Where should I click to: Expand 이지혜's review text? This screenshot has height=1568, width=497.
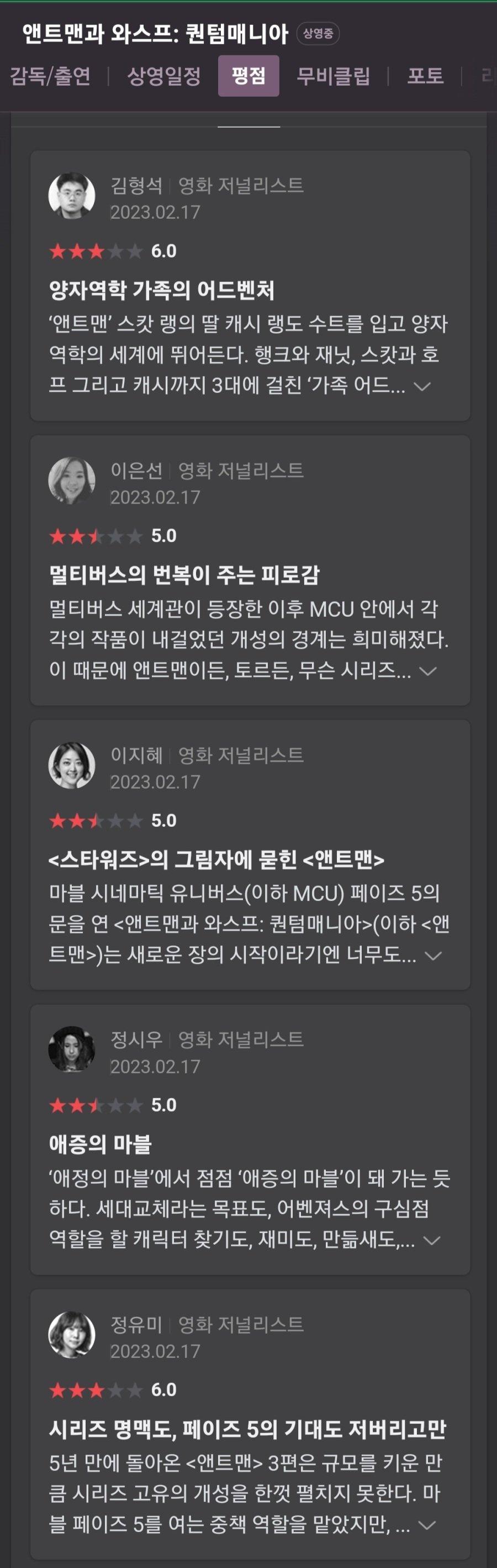[432, 956]
